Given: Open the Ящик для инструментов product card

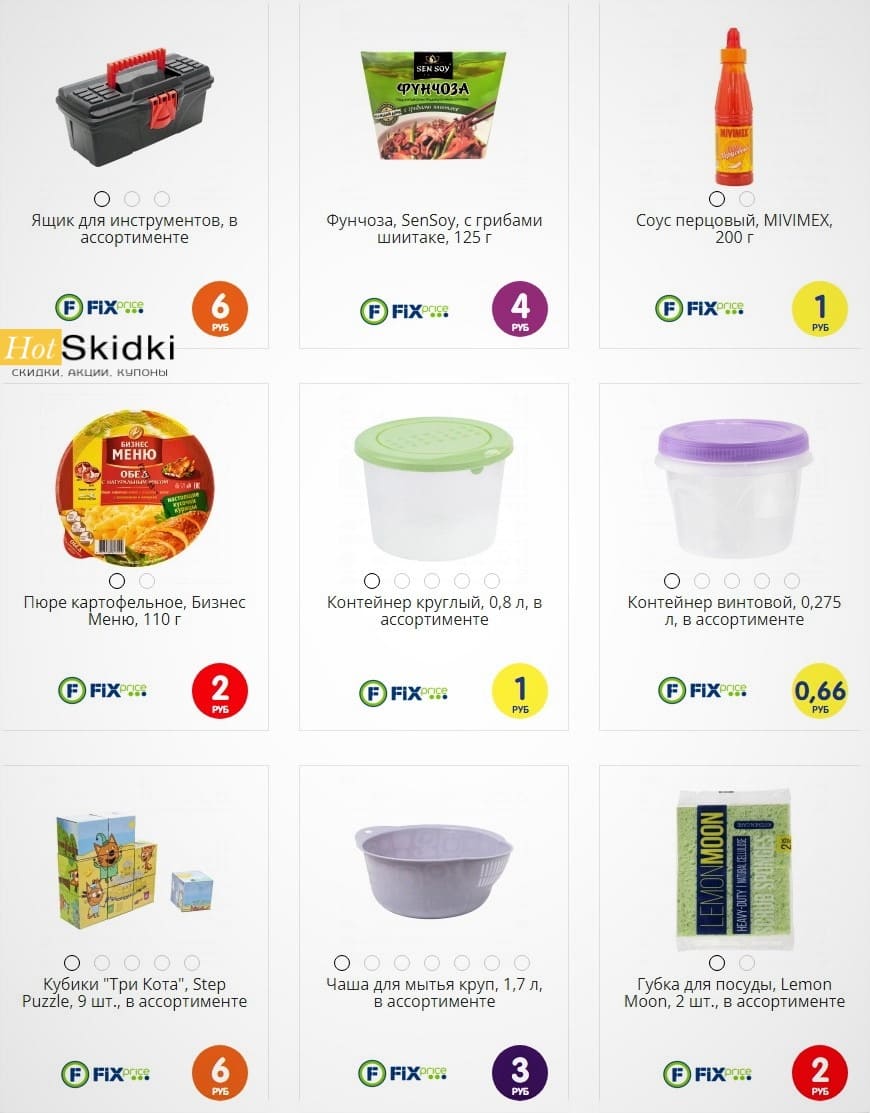Looking at the screenshot, I should (x=134, y=228).
